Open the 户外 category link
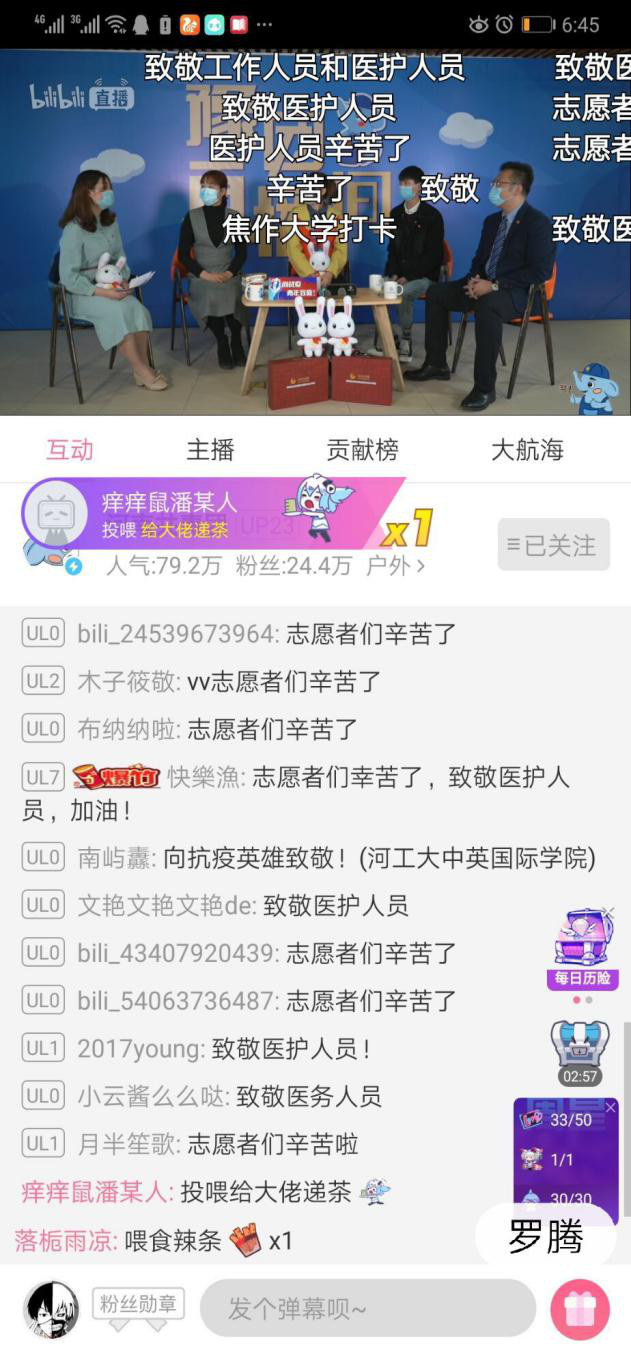 395,566
